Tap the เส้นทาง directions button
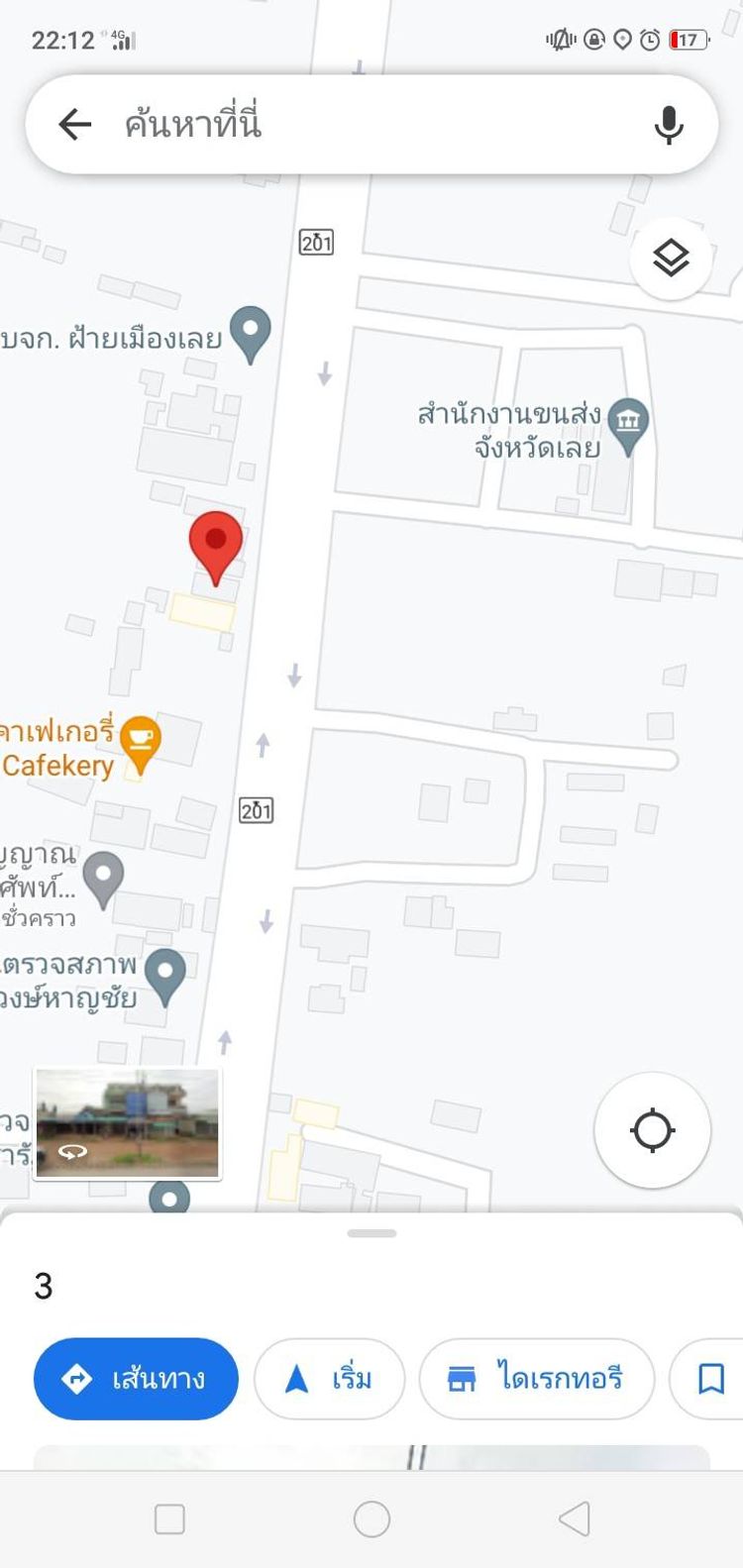 coord(136,1379)
